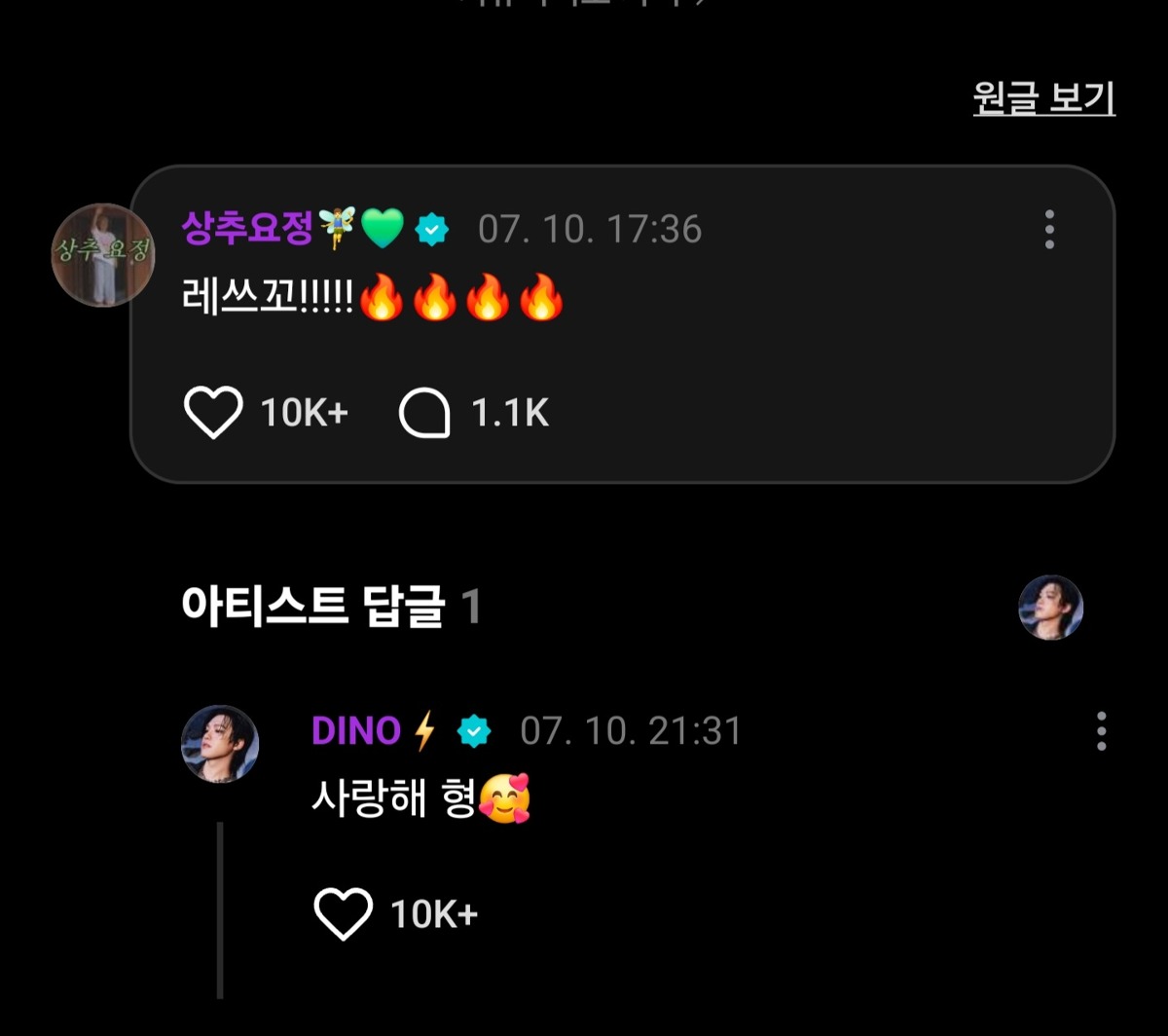Viewport: 1168px width, 1036px height.
Task: Open DINO's profile avatar on the reply
Action: (220, 744)
